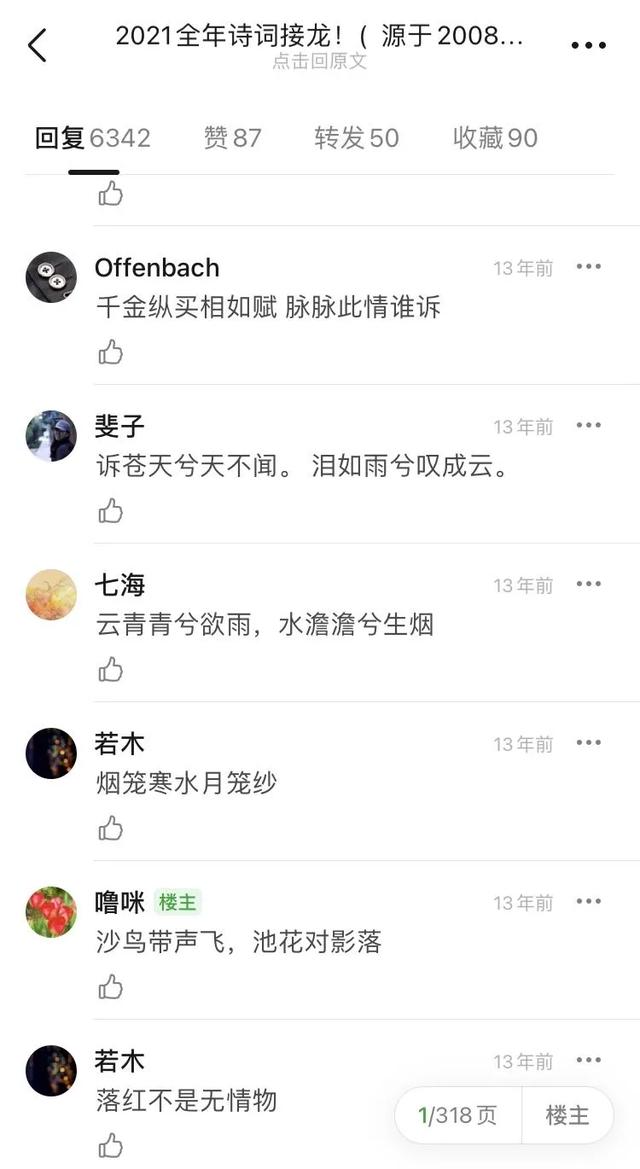View Offenbach's profile avatar
640x1169 pixels.
(51, 277)
